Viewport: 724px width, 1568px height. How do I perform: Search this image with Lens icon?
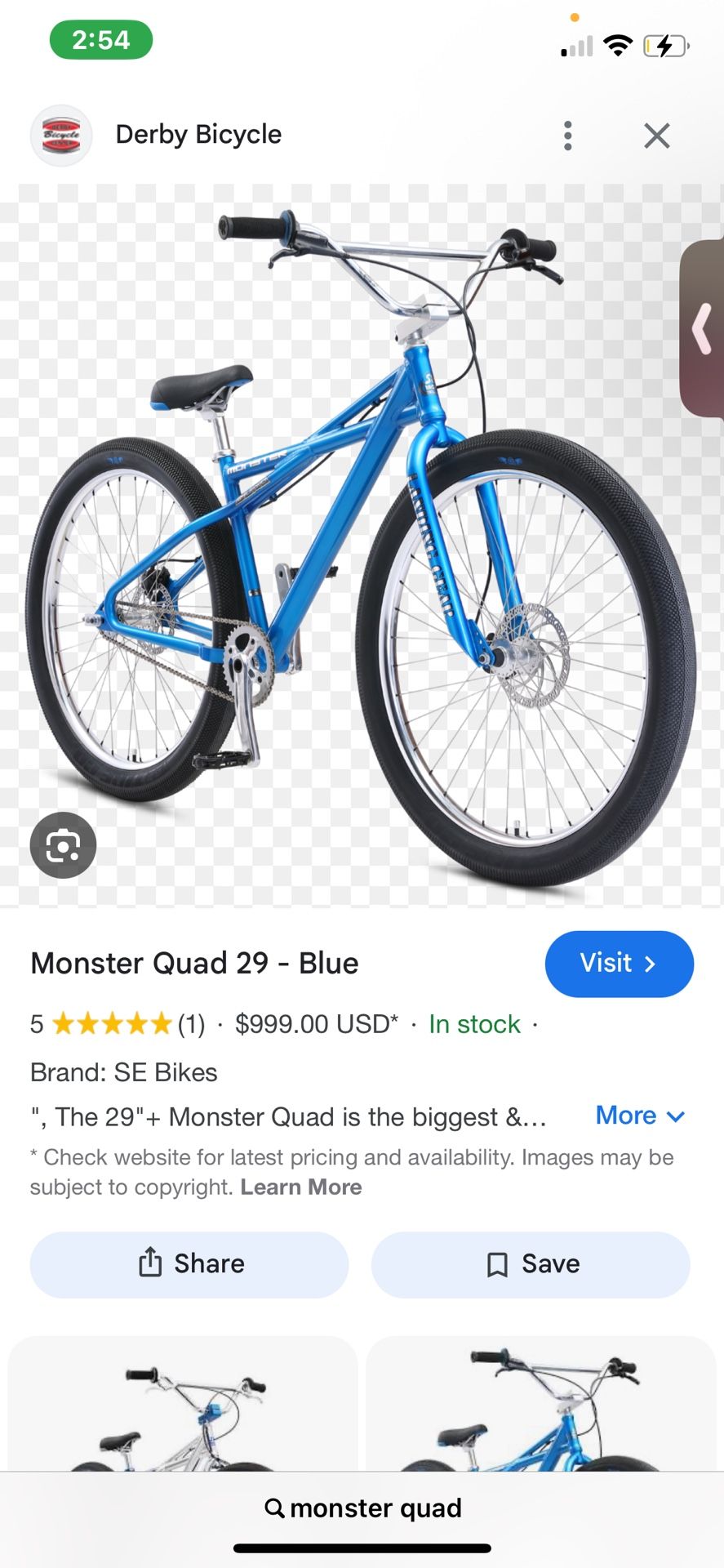click(63, 845)
